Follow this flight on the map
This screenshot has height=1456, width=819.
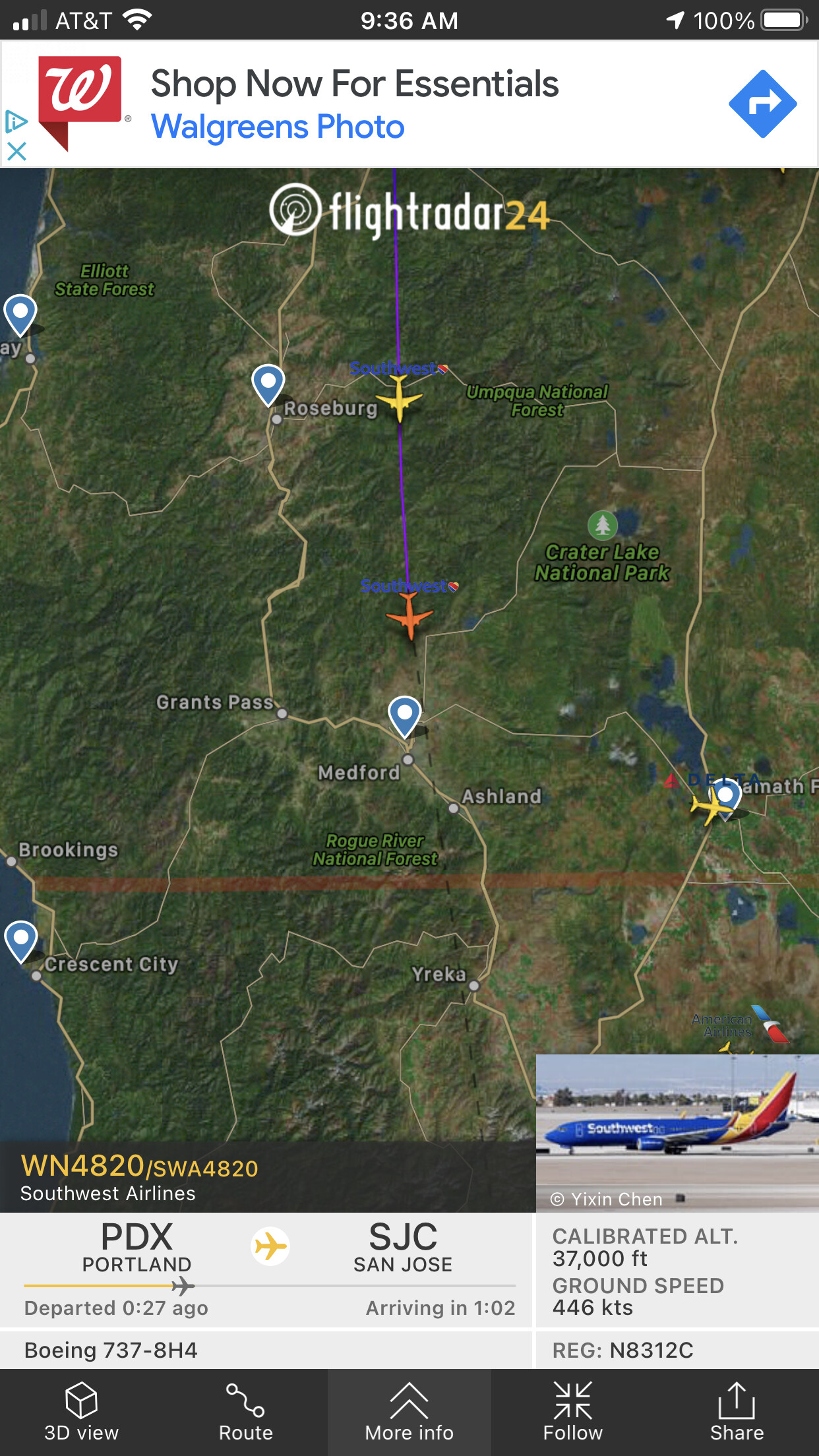pos(572,1412)
